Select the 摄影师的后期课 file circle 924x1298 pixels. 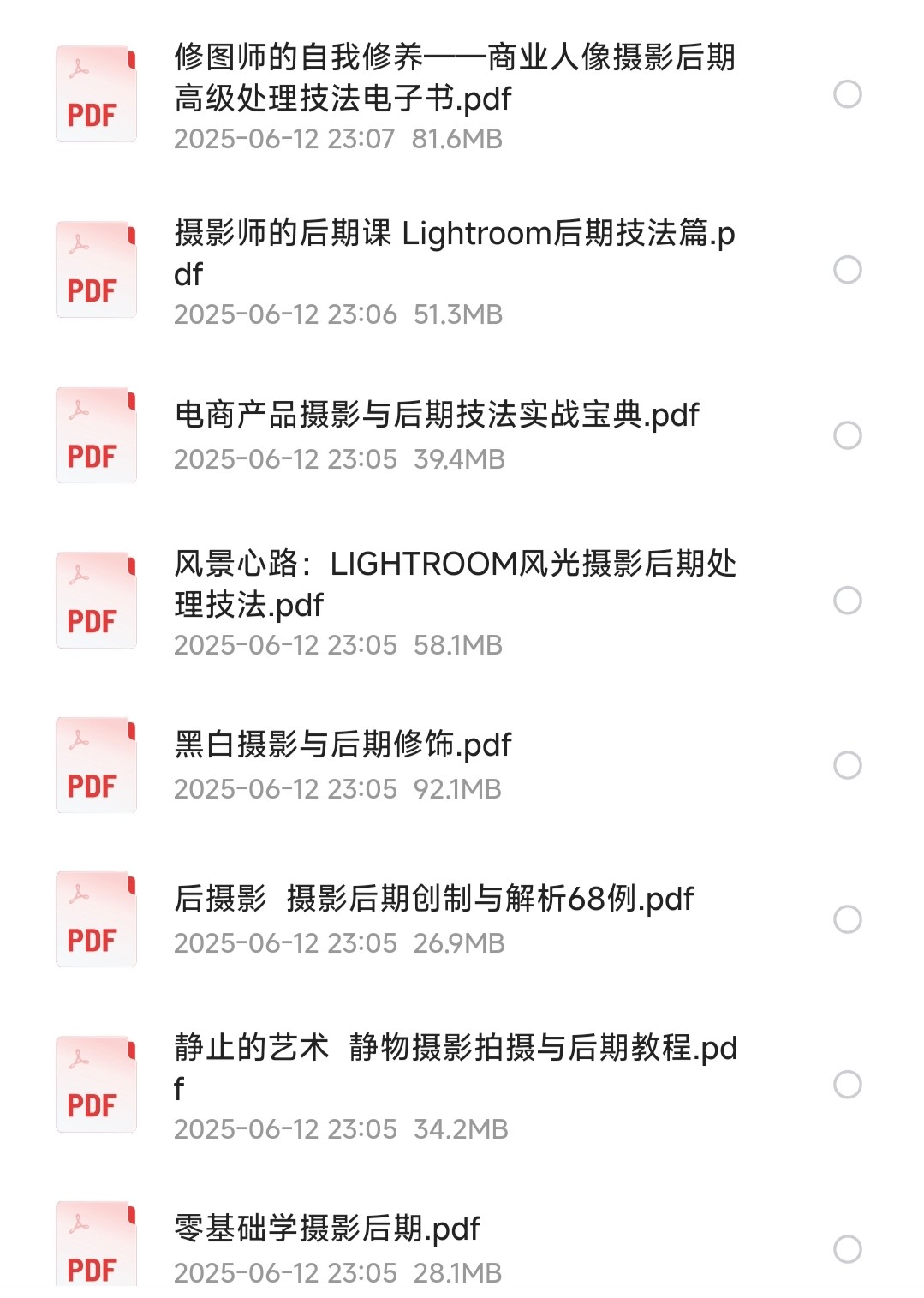click(x=847, y=270)
